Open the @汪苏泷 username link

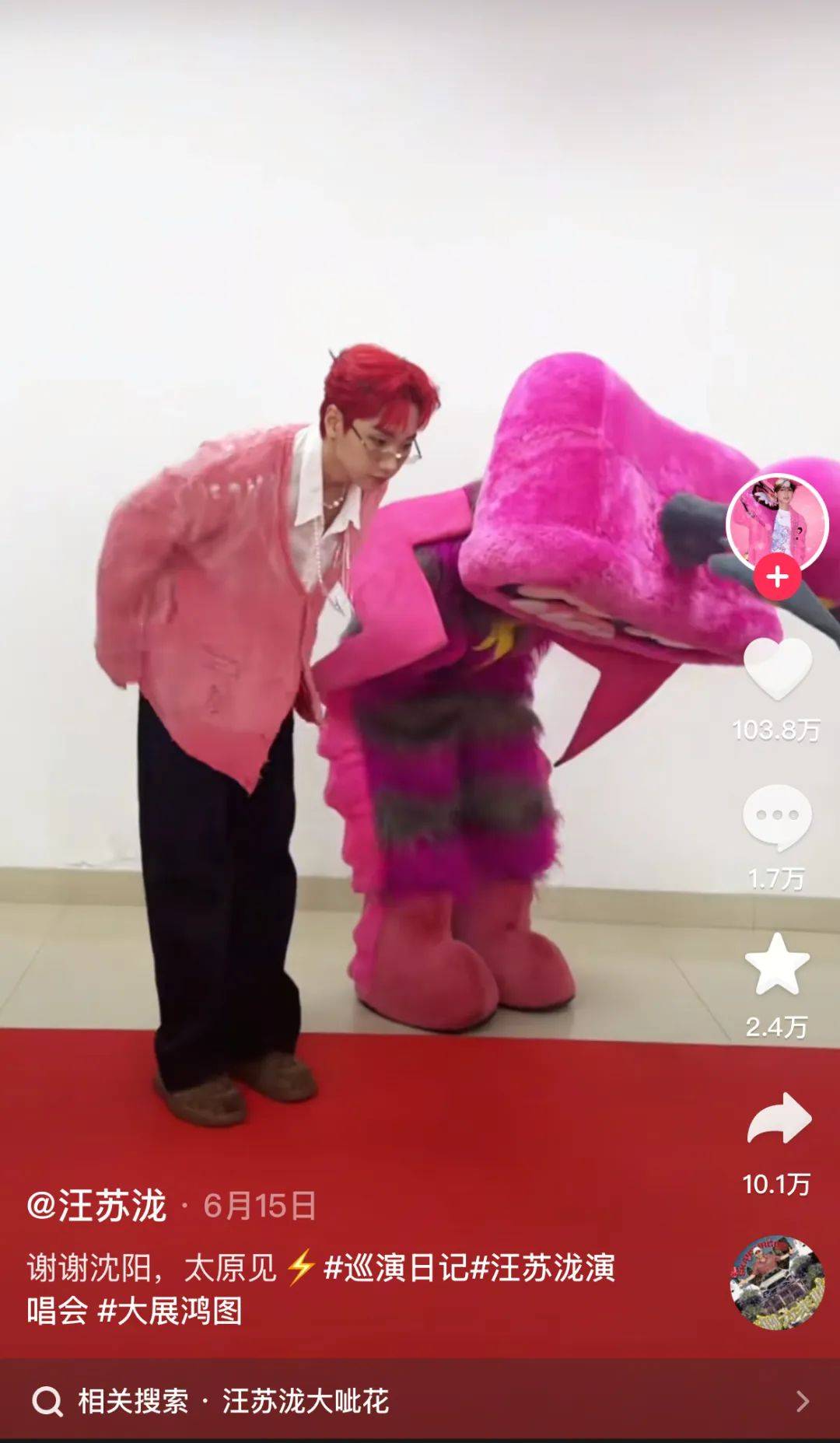coord(97,1206)
